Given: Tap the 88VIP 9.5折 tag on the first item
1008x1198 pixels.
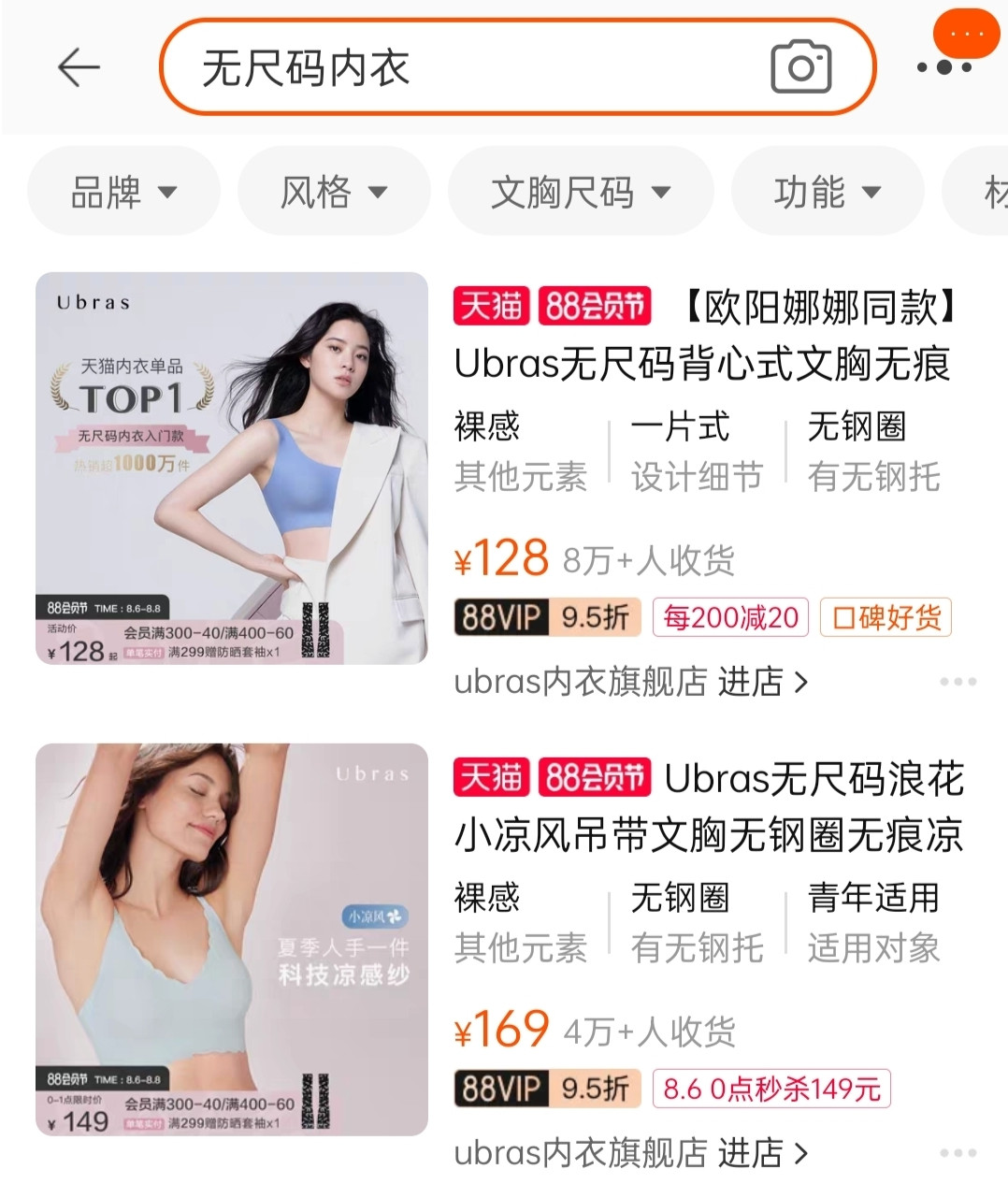Looking at the screenshot, I should click(546, 617).
